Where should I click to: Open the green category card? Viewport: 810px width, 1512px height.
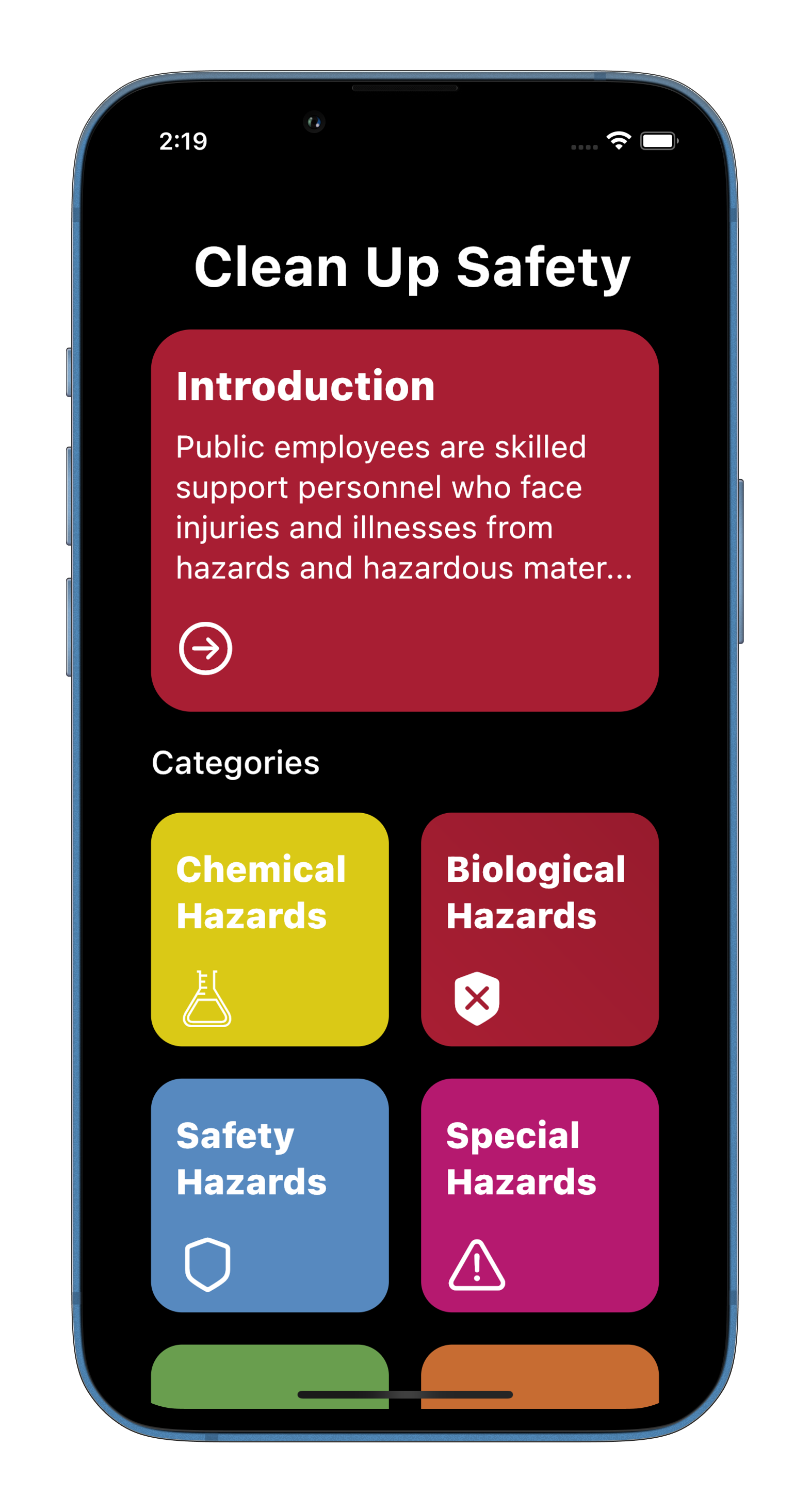270,1376
